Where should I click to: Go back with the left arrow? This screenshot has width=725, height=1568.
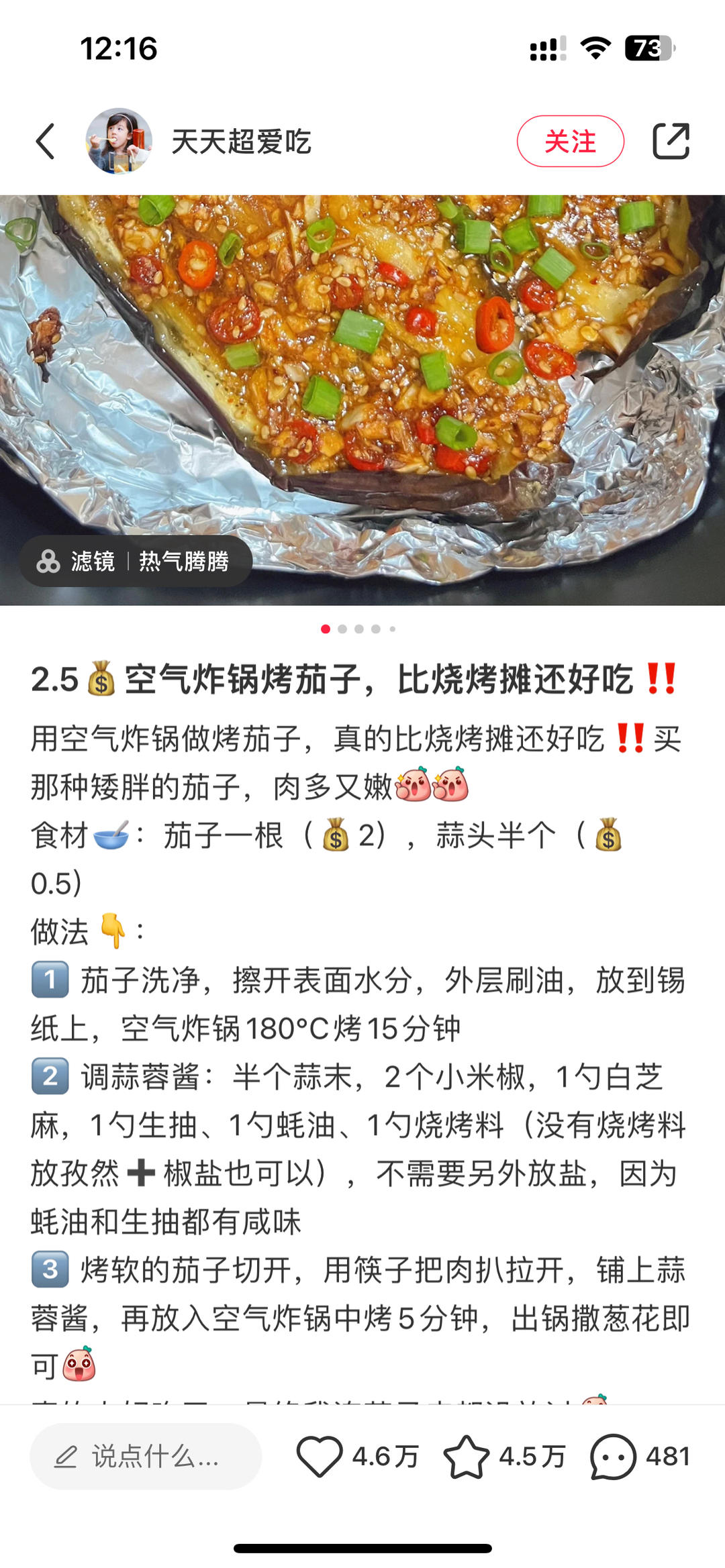tap(46, 142)
